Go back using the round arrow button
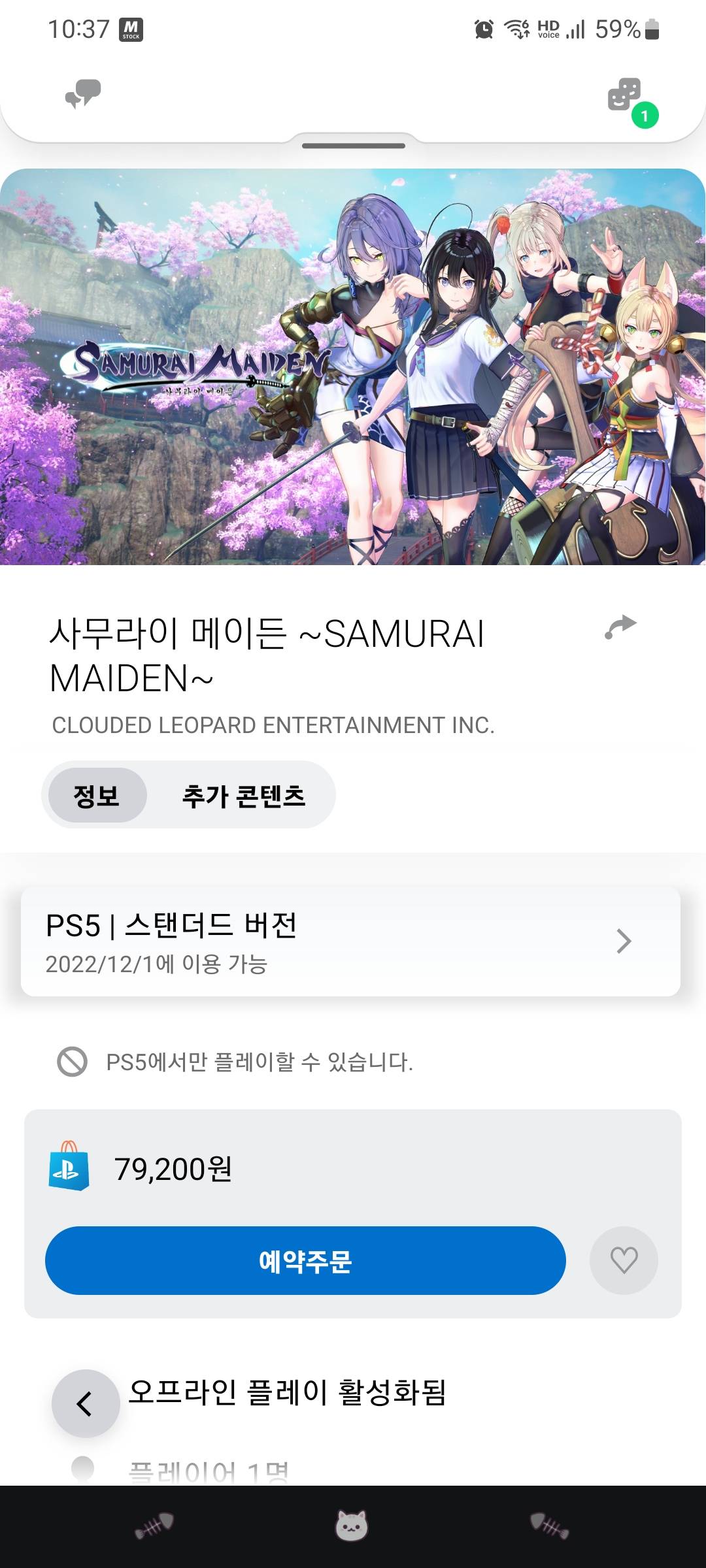Screen dimensions: 706x1568 [85, 1403]
